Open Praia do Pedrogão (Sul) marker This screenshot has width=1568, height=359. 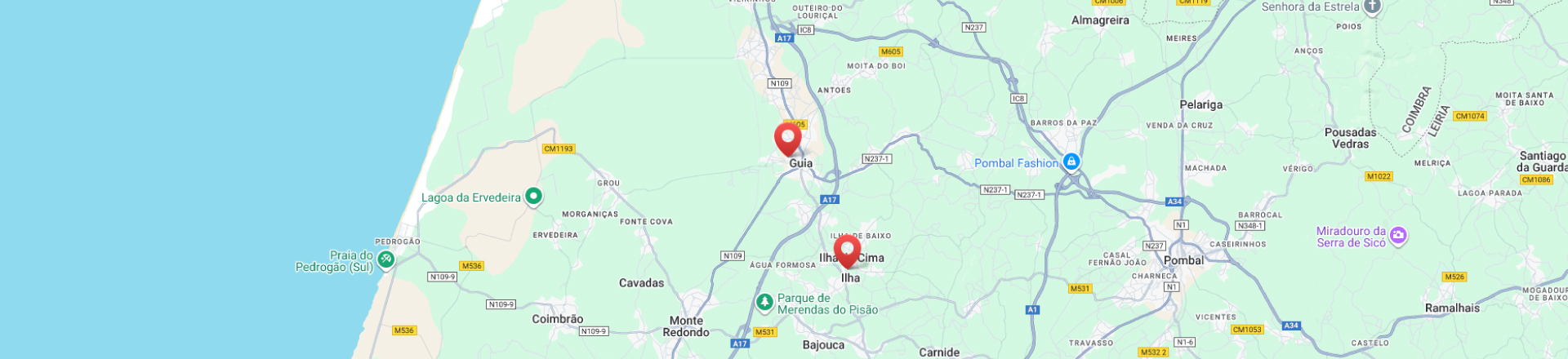coord(385,259)
